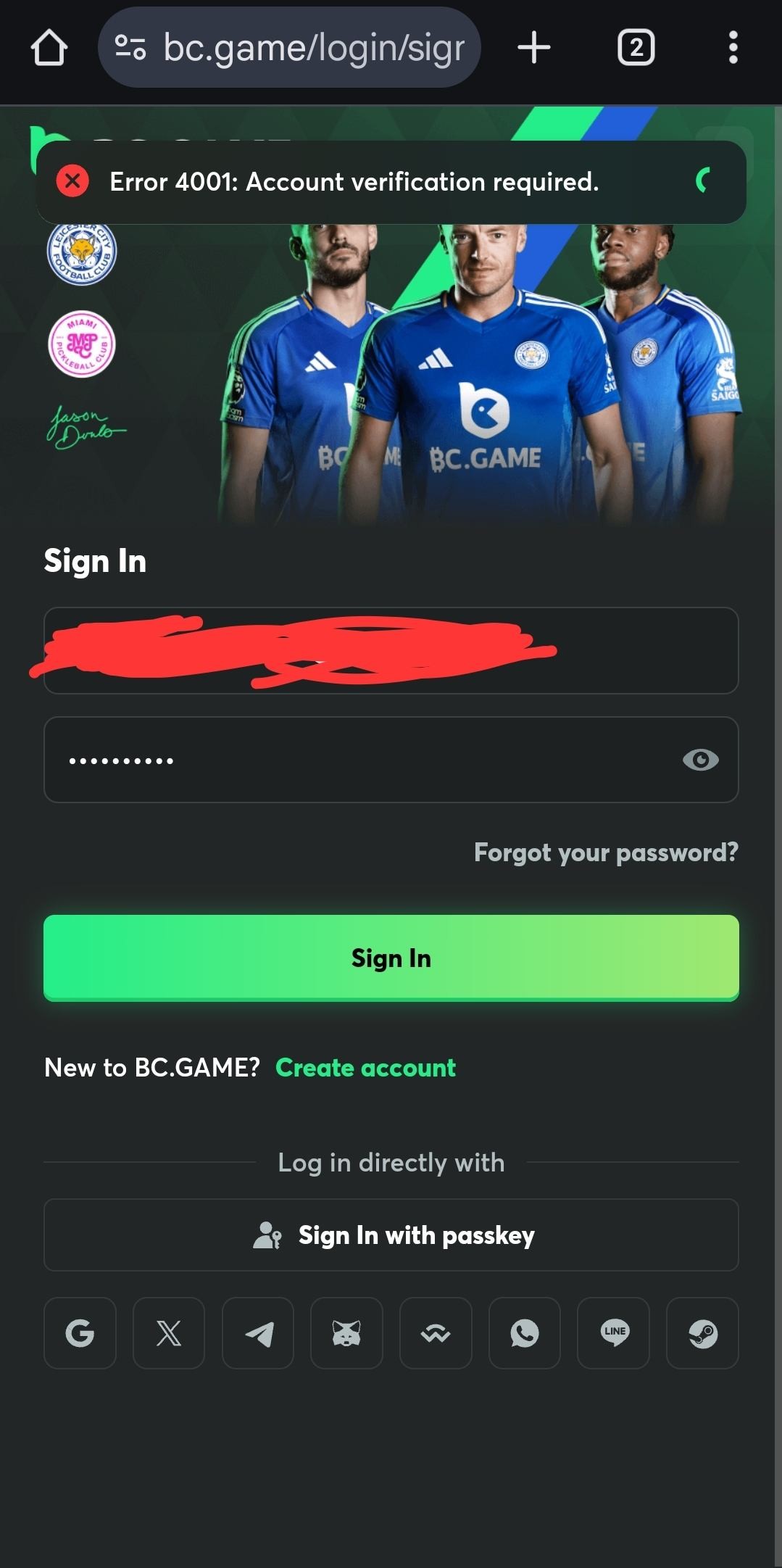Log in with X
This screenshot has width=782, height=1568.
(x=169, y=1332)
